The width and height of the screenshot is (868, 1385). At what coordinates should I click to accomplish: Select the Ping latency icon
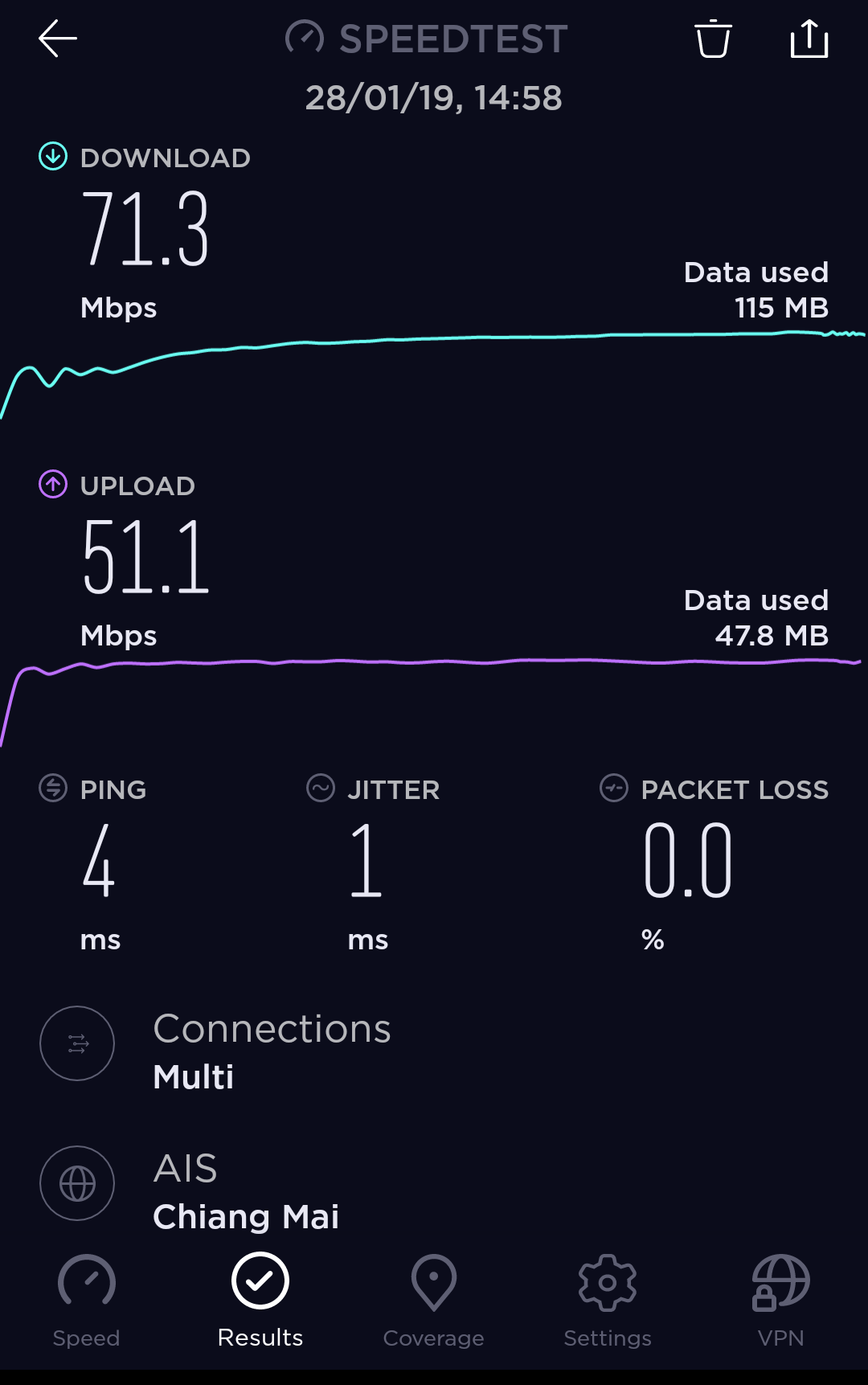tap(52, 789)
